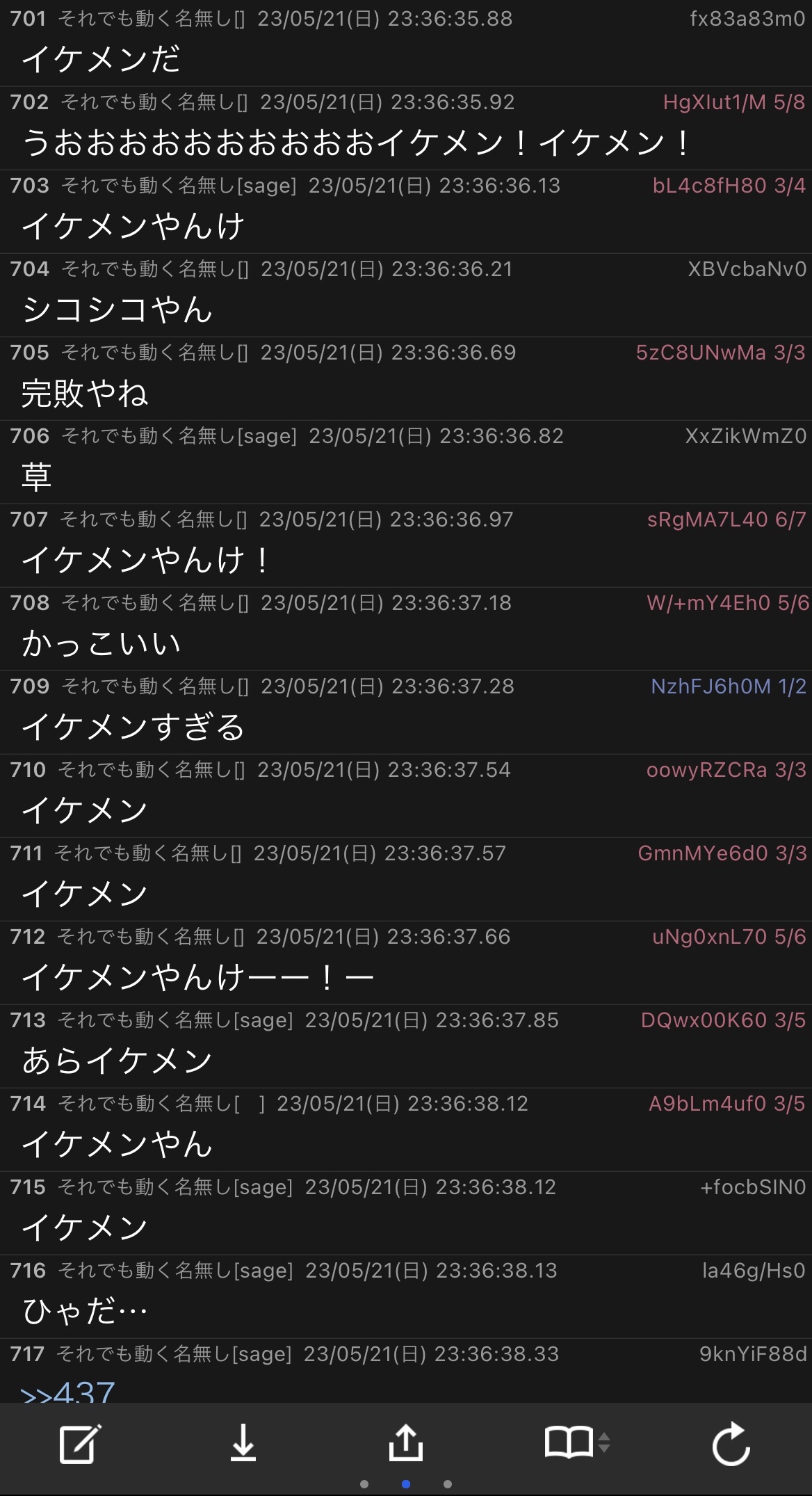Reload the thread with refresh icon
The width and height of the screenshot is (812, 1496).
click(731, 1444)
